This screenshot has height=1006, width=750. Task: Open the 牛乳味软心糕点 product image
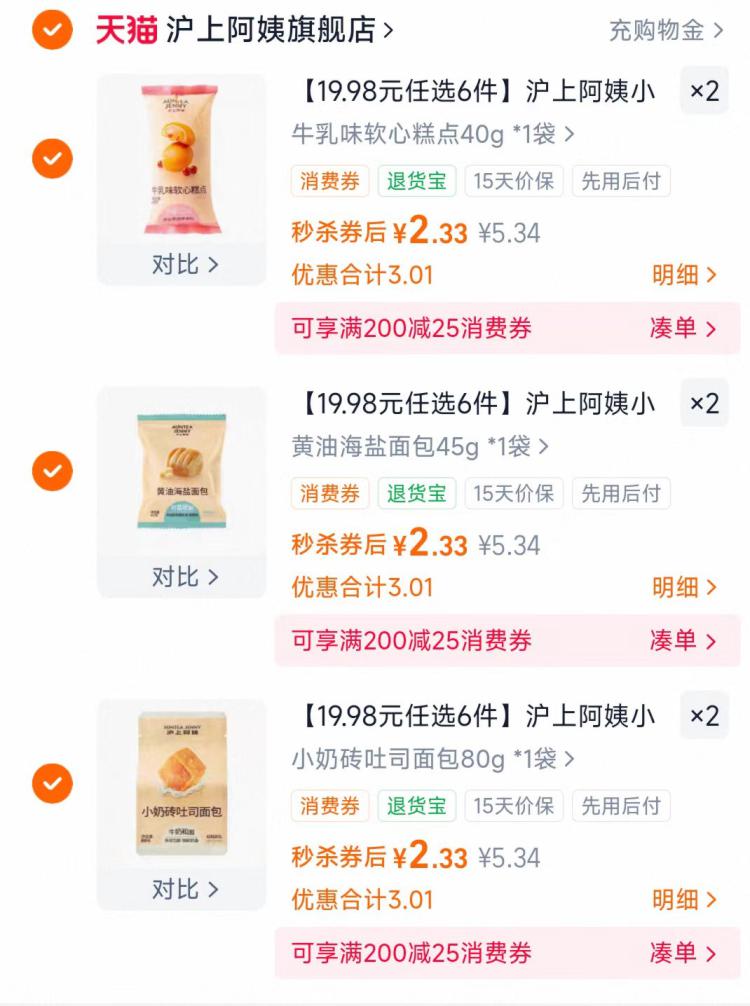click(181, 160)
